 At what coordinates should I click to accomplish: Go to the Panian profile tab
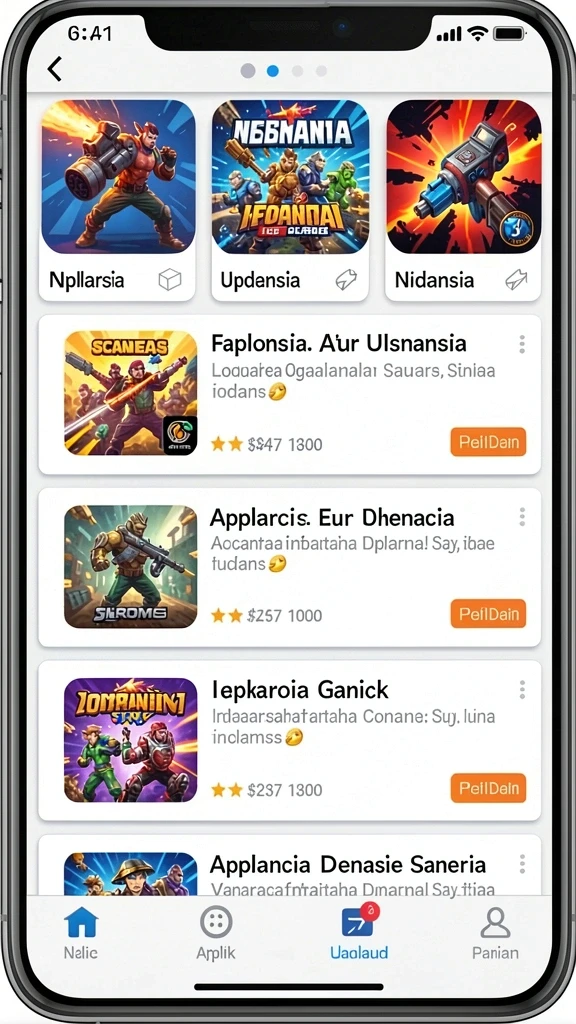click(x=495, y=933)
